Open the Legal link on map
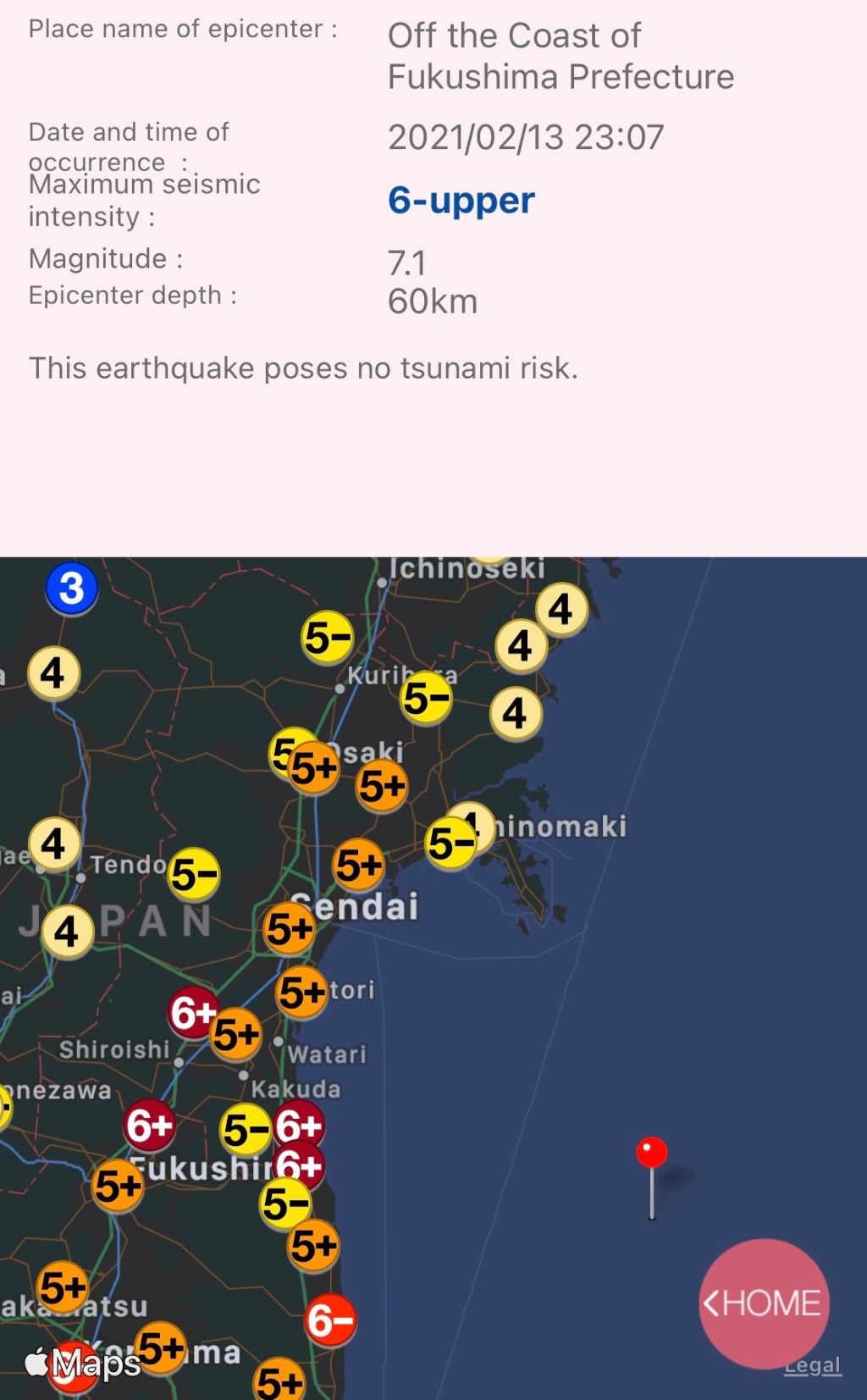 point(812,1365)
